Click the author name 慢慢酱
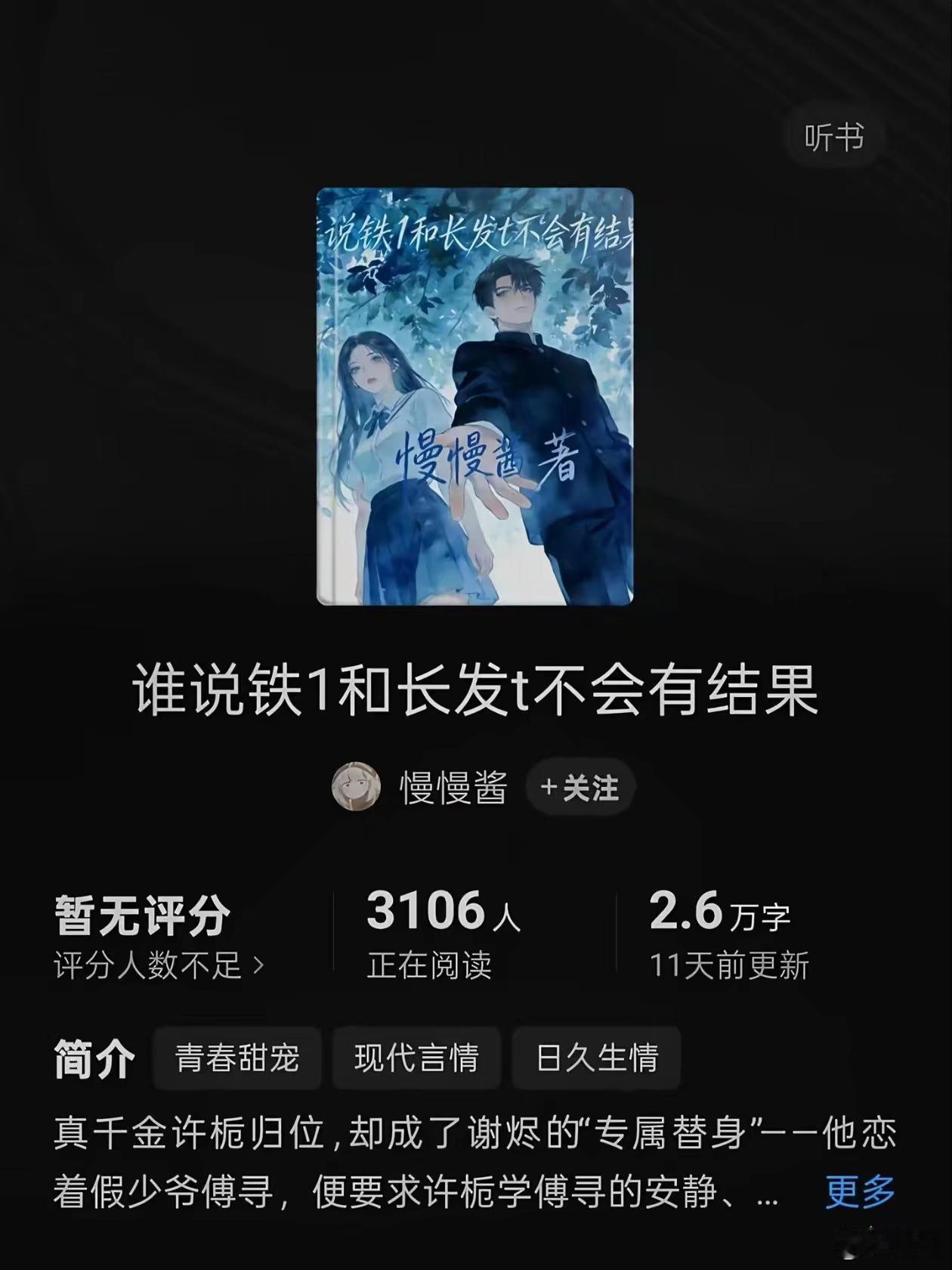Image resolution: width=952 pixels, height=1270 pixels. [452, 786]
